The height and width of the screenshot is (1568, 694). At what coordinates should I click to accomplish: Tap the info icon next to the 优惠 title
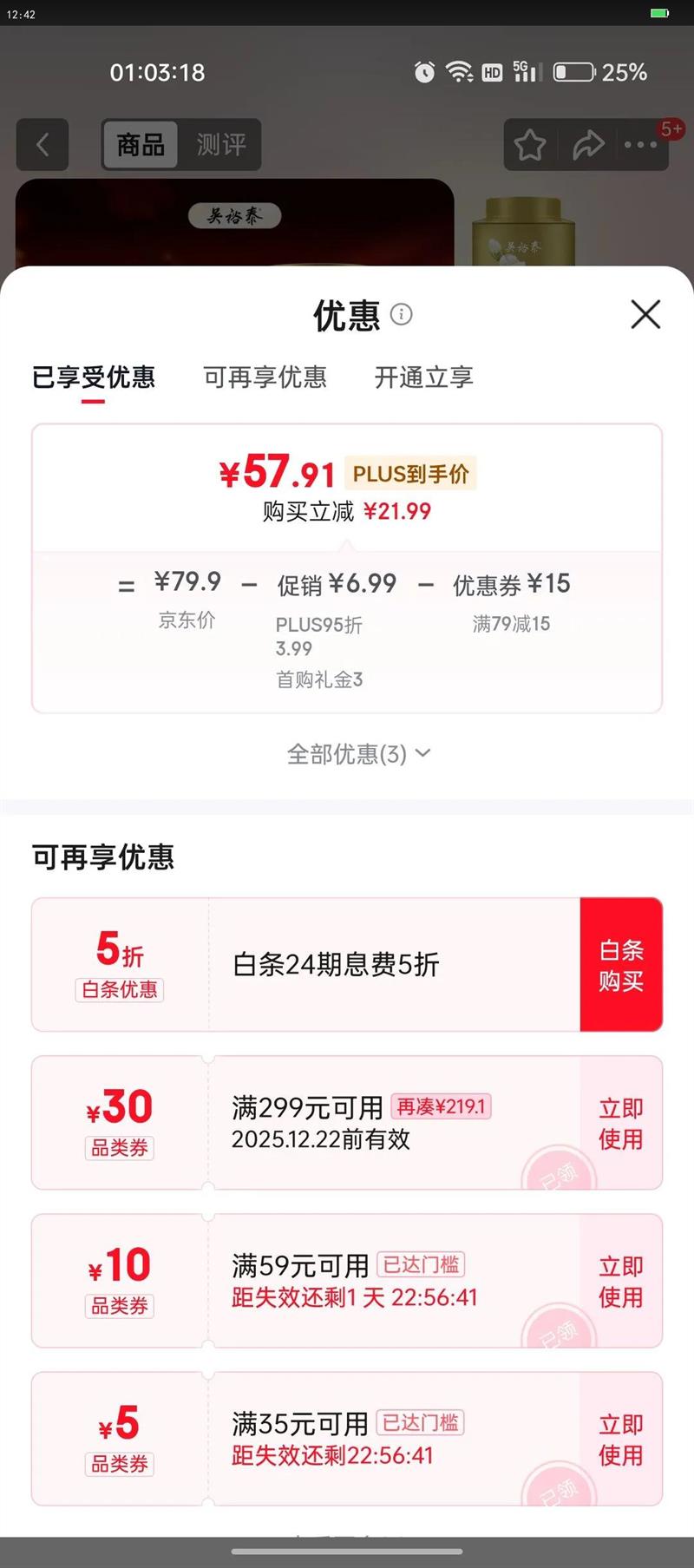click(x=402, y=316)
